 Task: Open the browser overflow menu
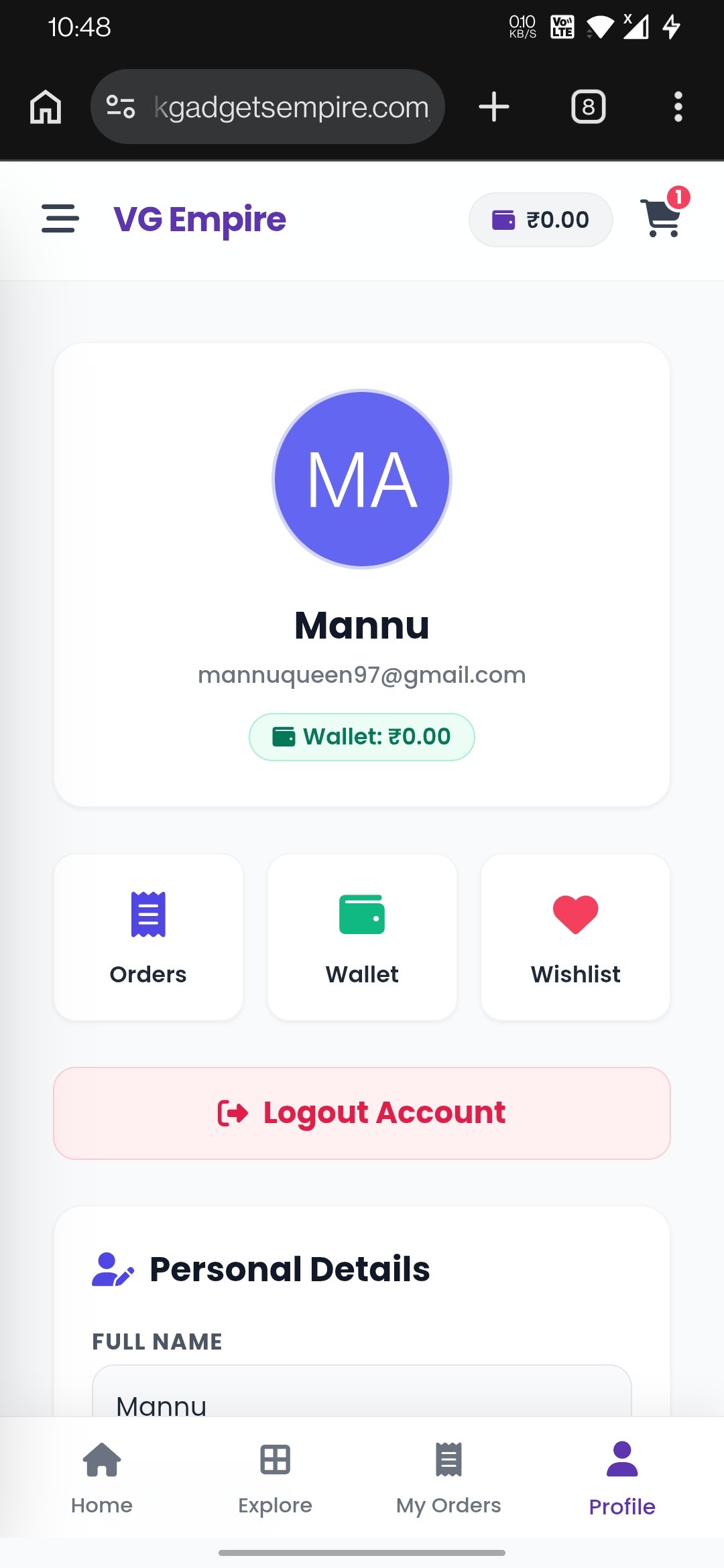click(678, 107)
